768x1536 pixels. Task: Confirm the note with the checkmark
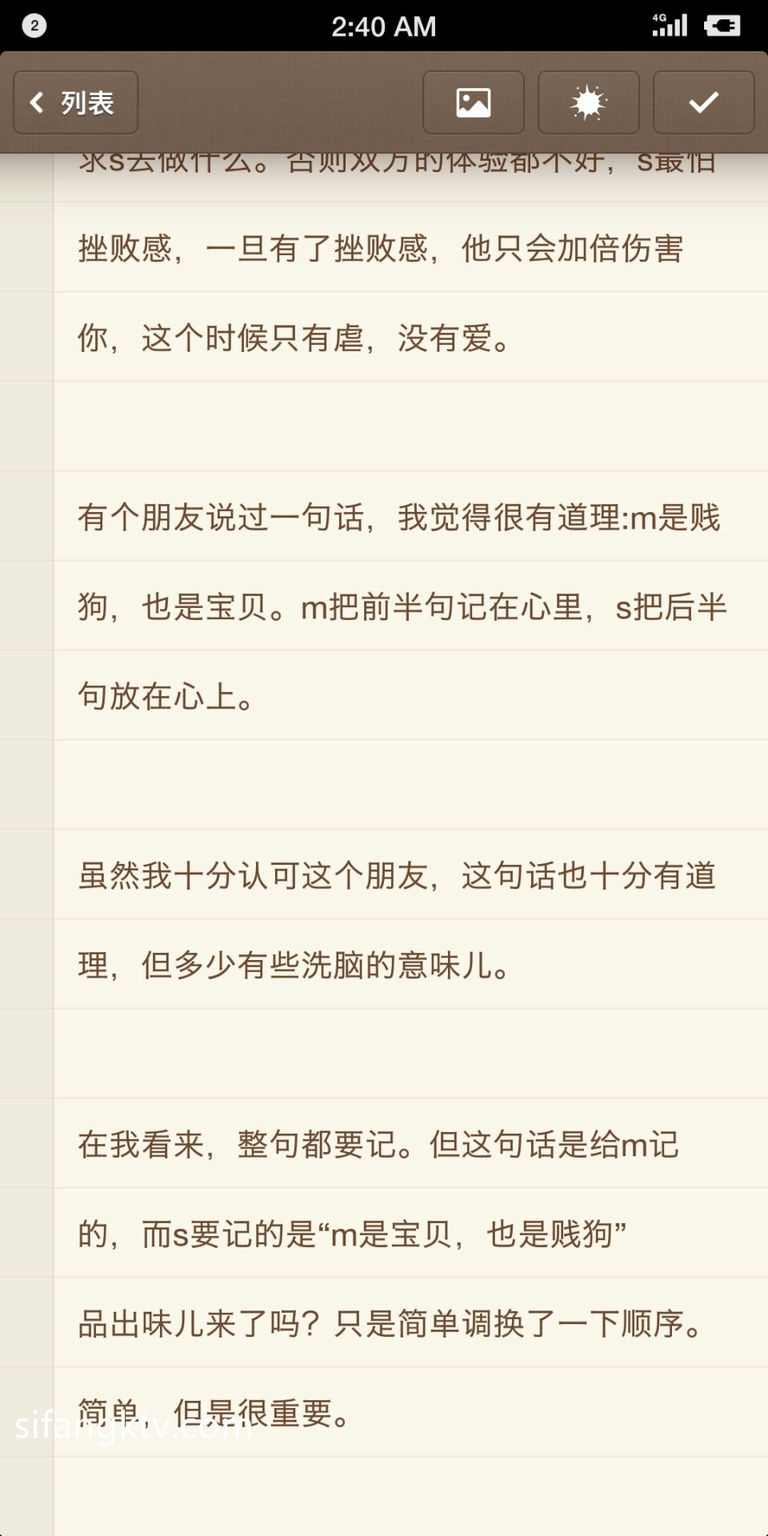click(x=703, y=102)
